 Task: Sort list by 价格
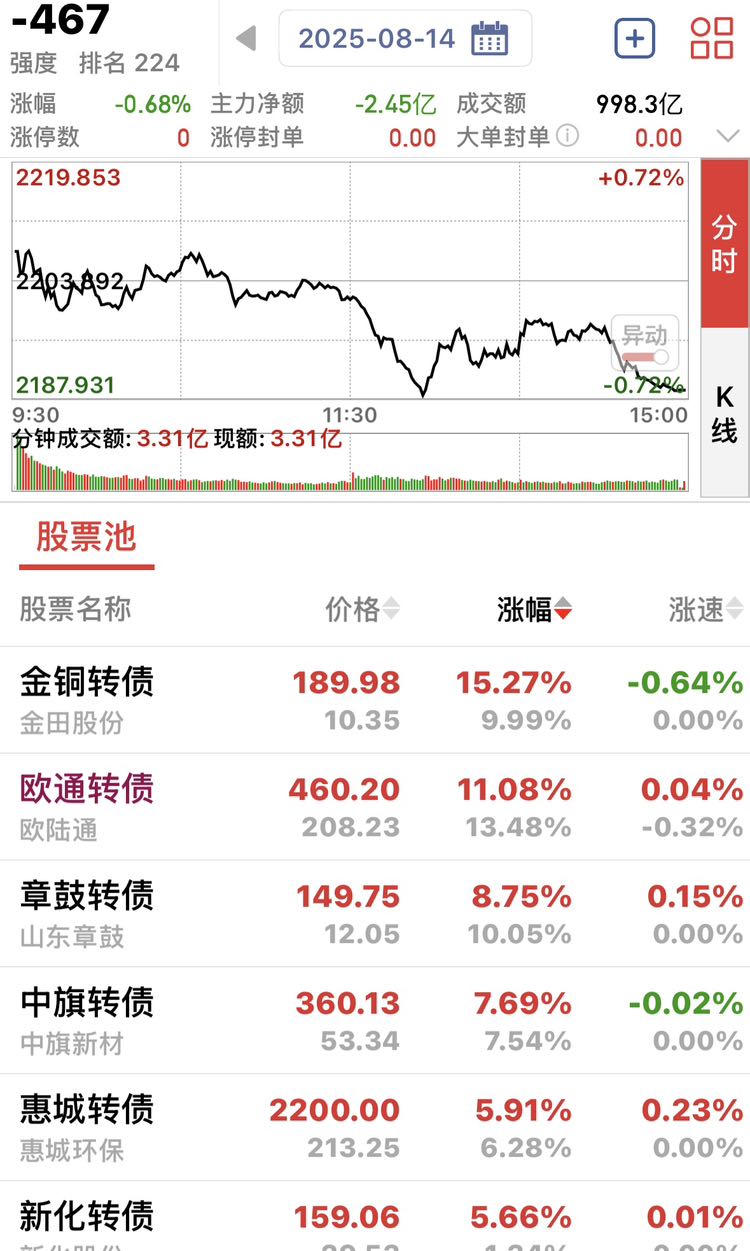(x=362, y=609)
